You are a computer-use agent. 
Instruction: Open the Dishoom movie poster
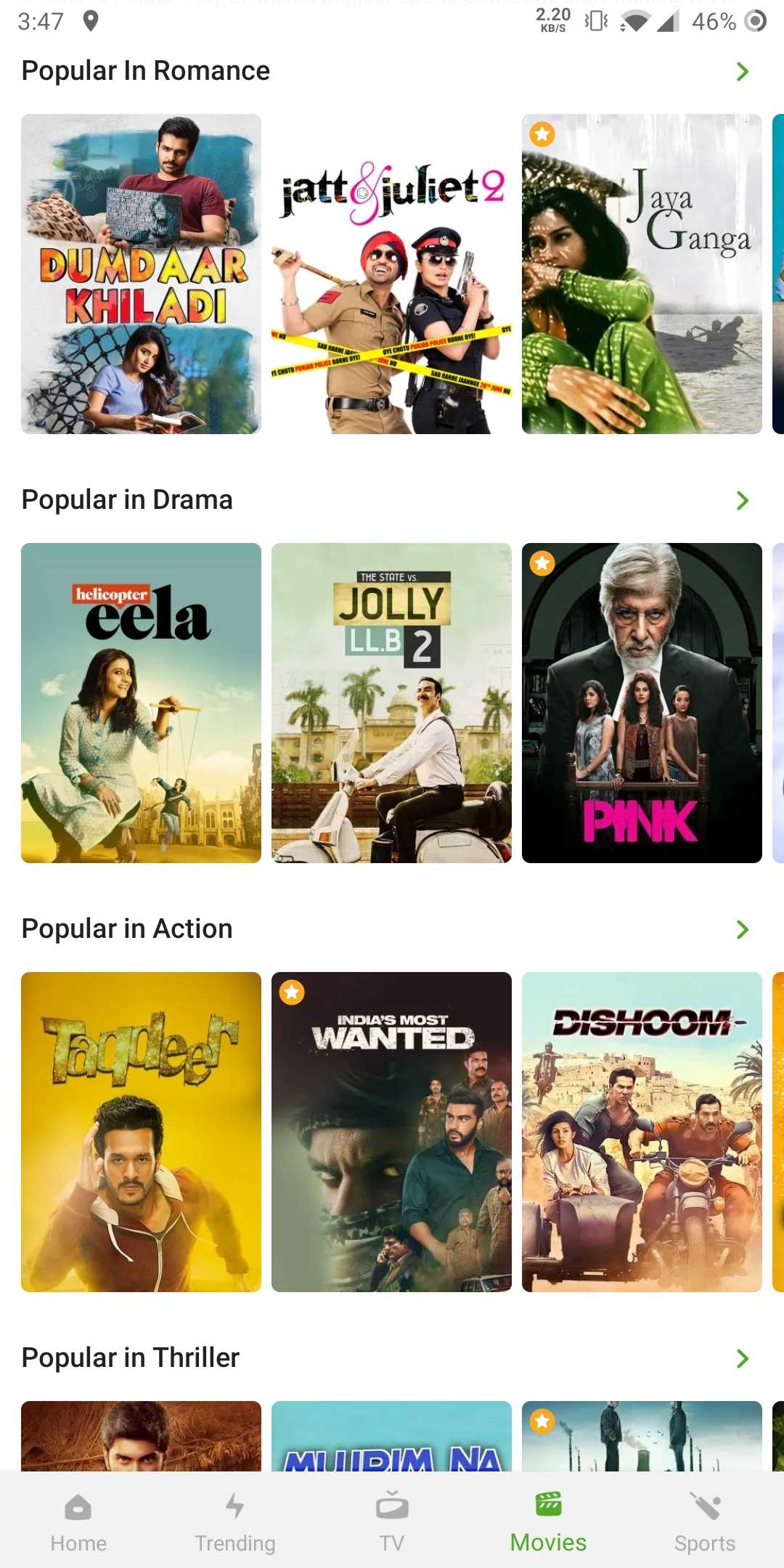coord(642,1132)
